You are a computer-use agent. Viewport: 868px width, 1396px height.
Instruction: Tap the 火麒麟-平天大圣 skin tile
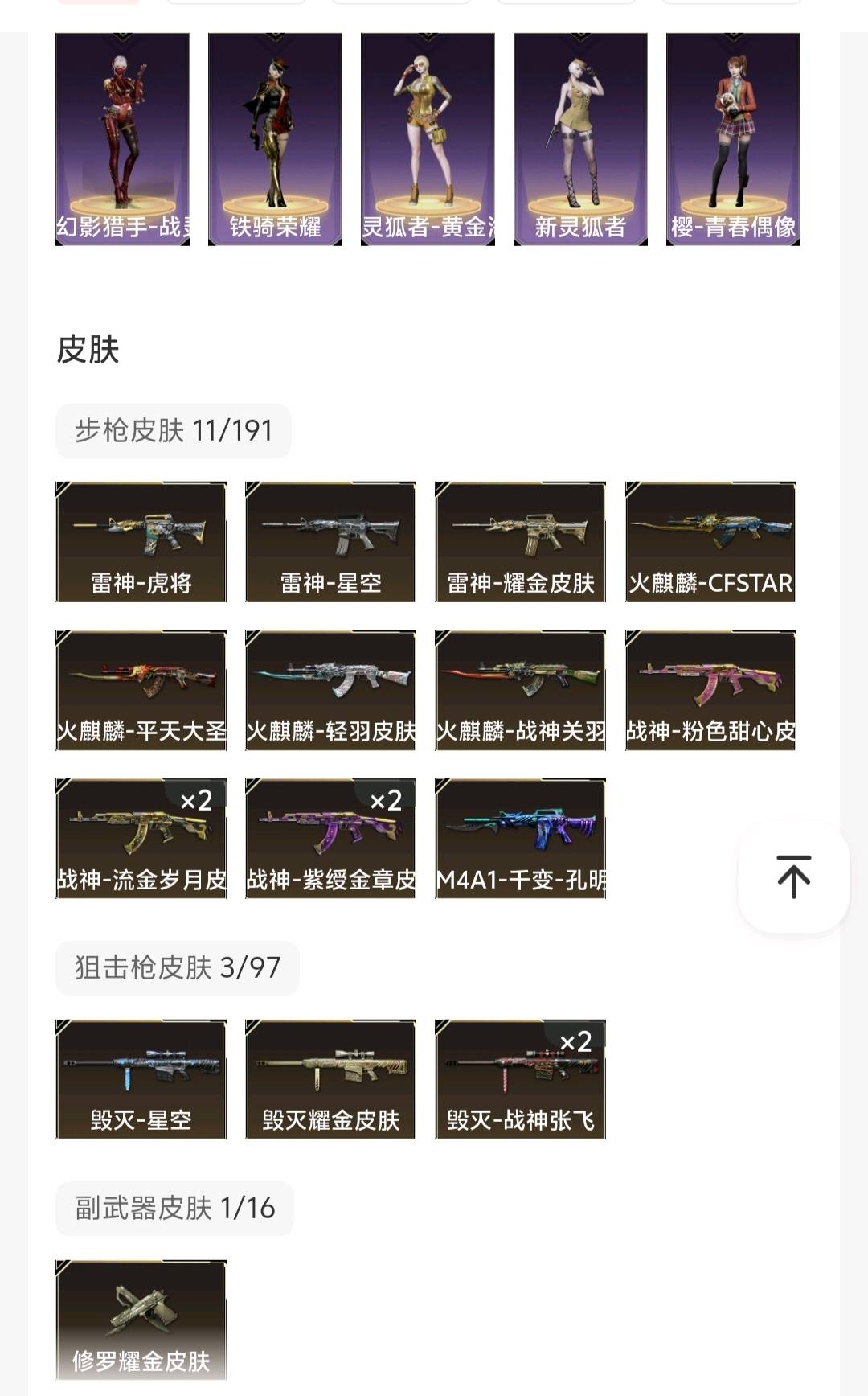141,690
